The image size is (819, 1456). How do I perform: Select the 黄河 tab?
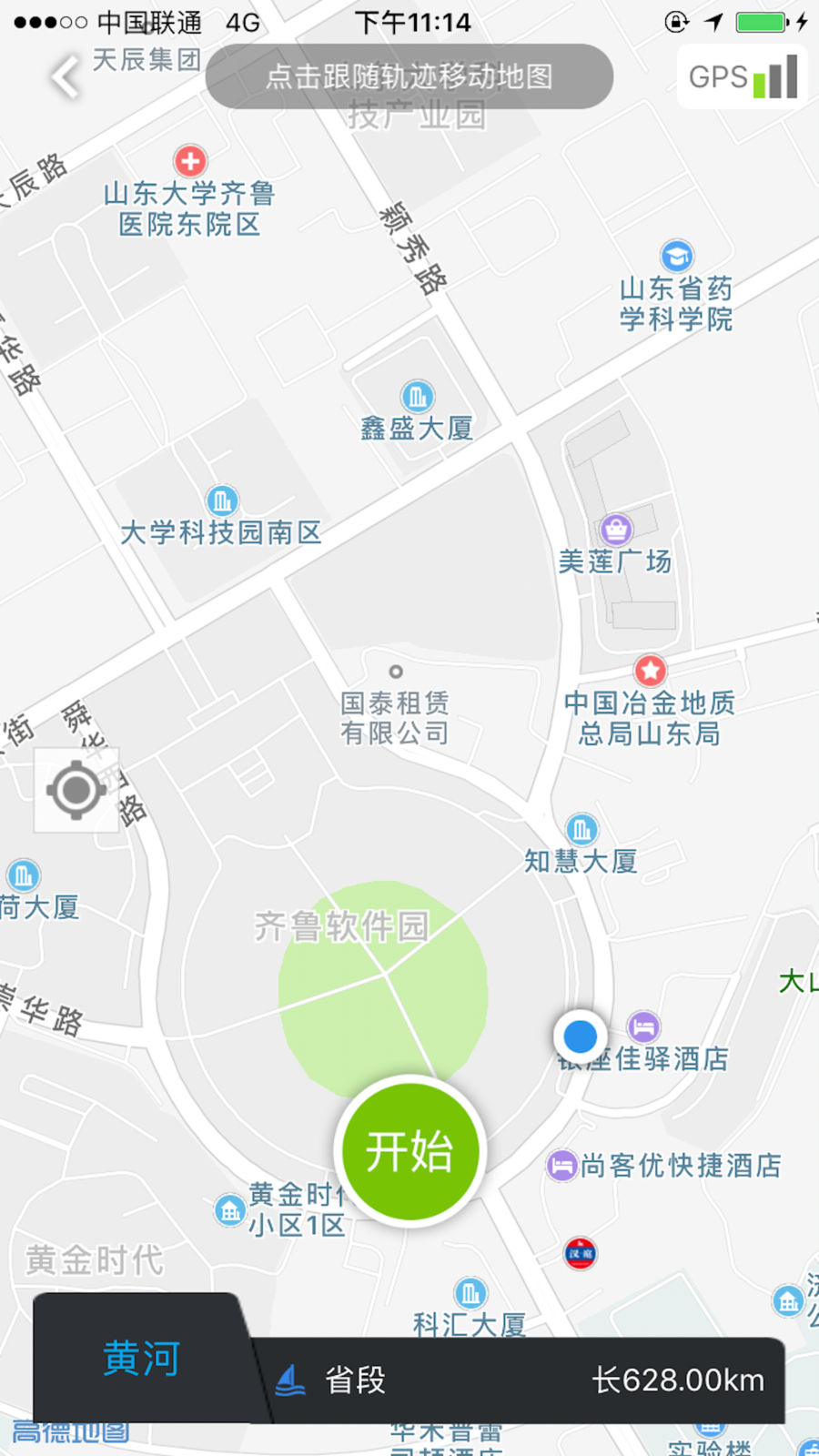click(x=141, y=1359)
